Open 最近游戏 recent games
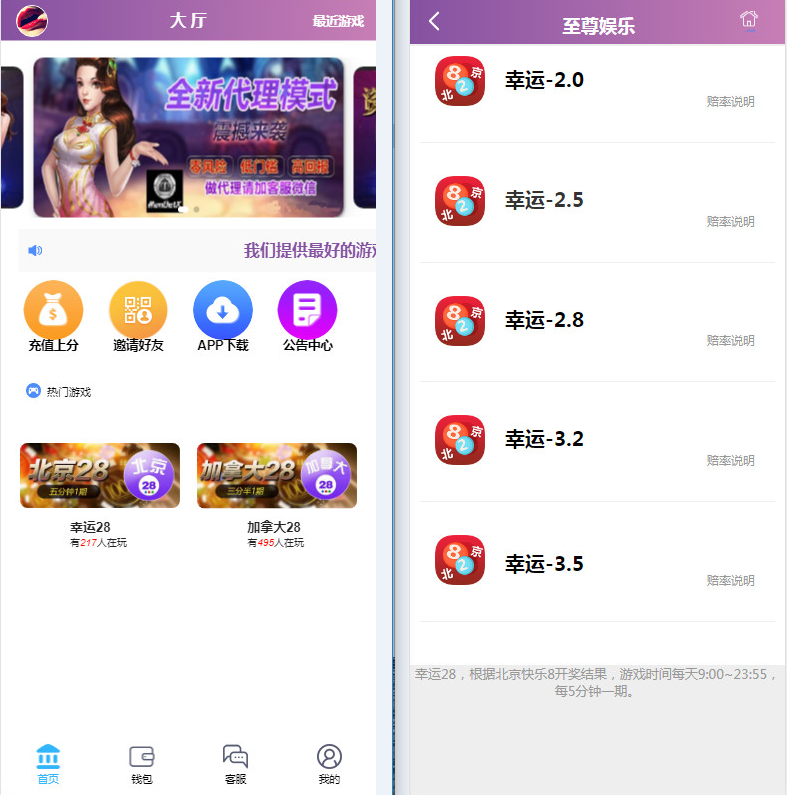This screenshot has width=787, height=798. (x=337, y=21)
